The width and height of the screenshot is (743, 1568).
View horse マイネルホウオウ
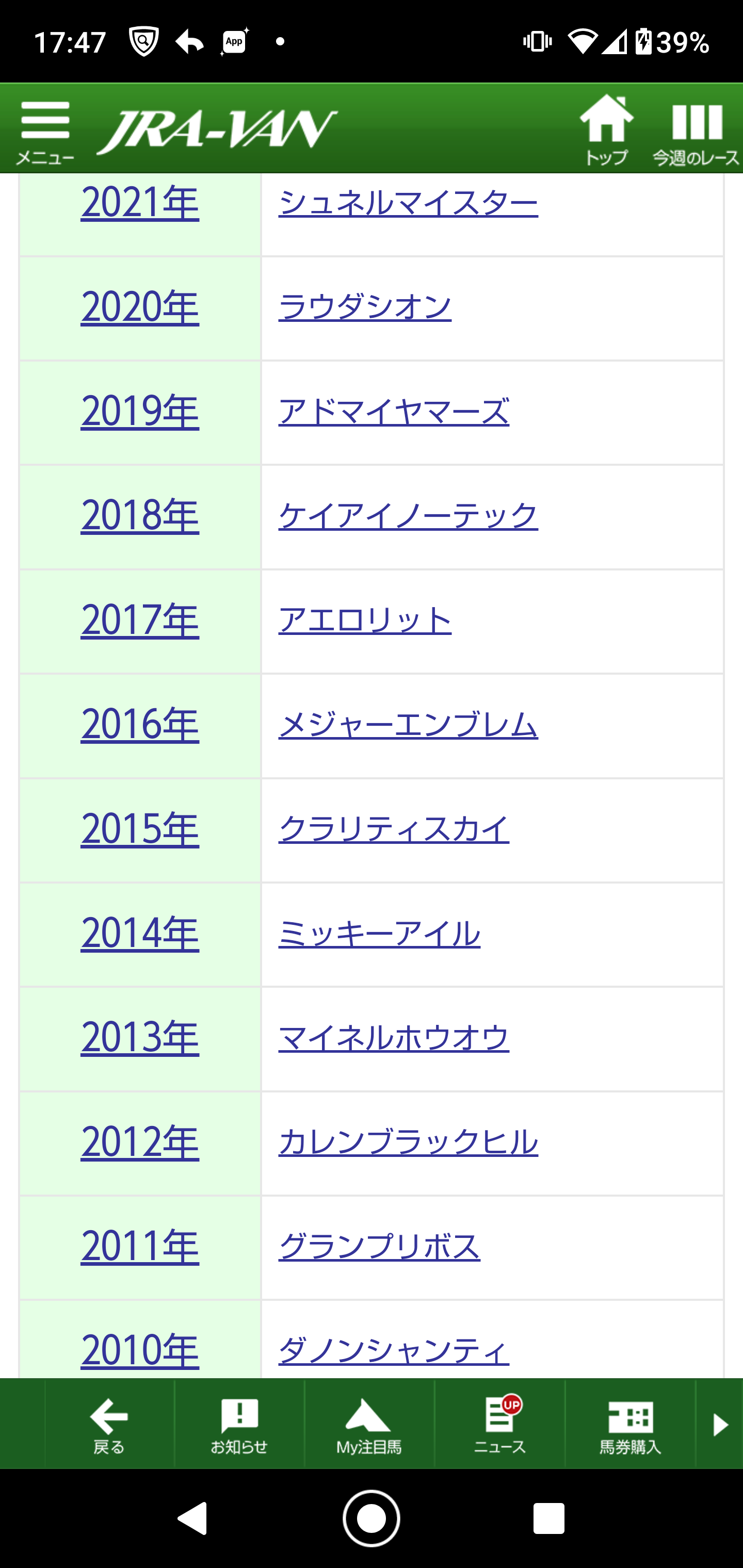(x=393, y=1037)
